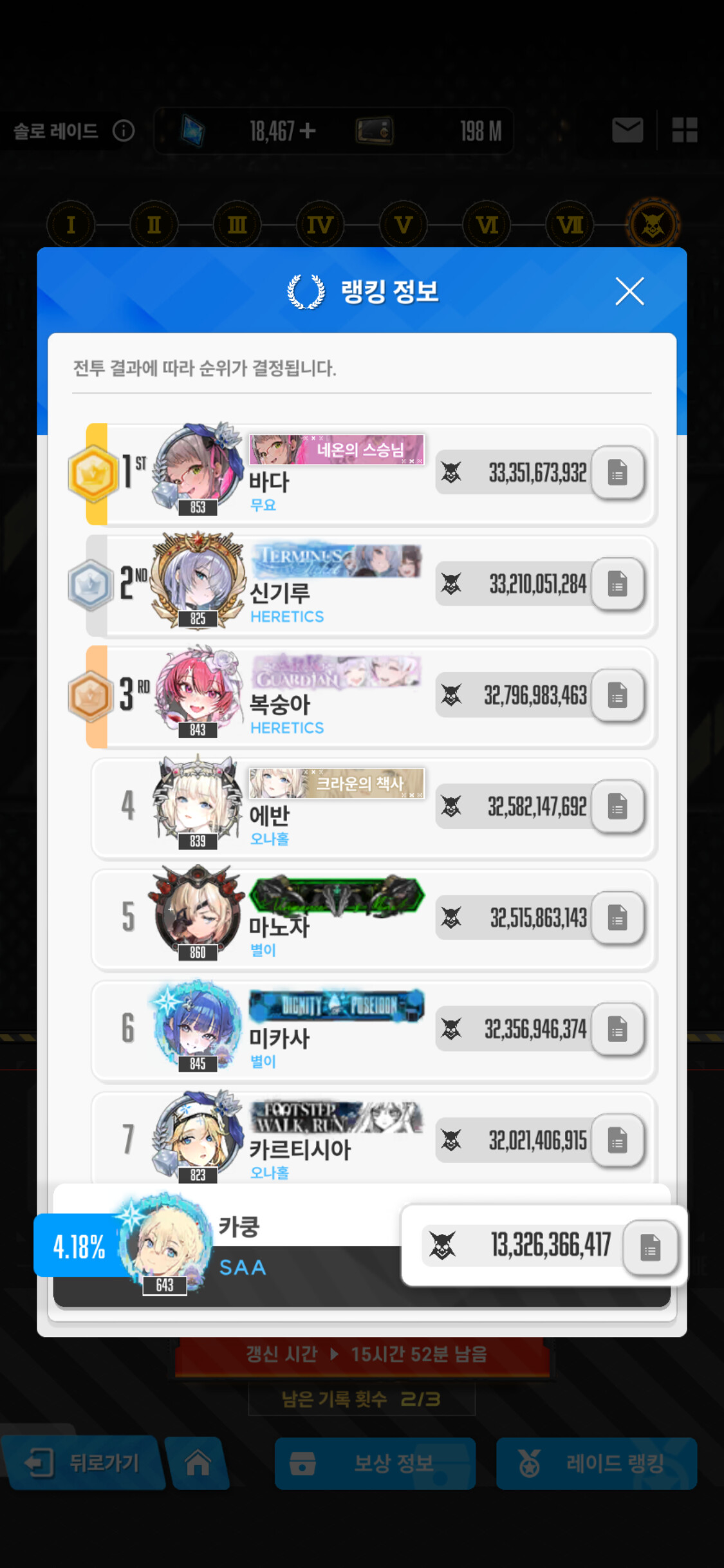The width and height of the screenshot is (724, 1568).
Task: View battle record of 복숭아
Action: coord(617,696)
